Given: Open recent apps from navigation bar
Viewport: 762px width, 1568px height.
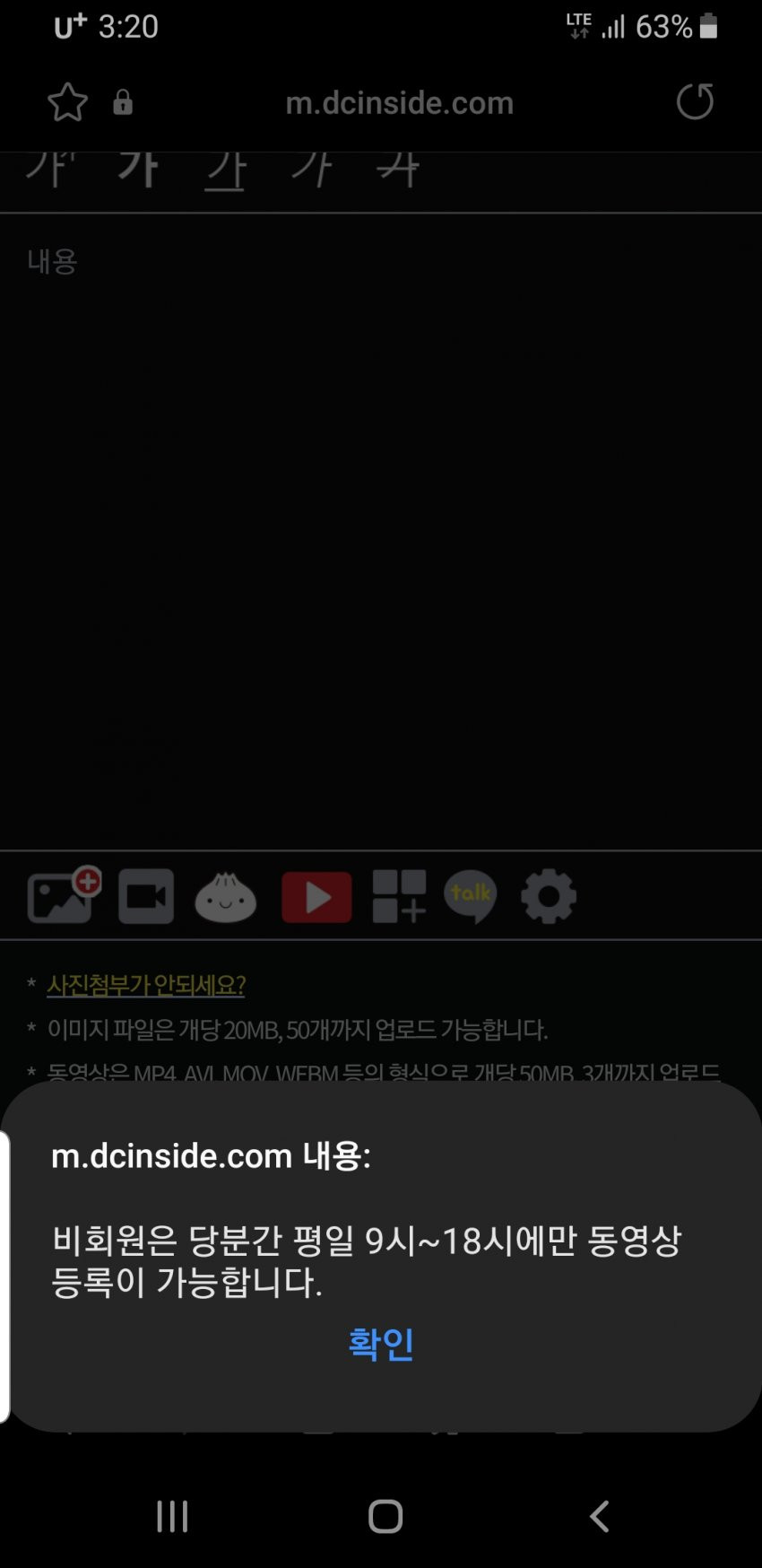Looking at the screenshot, I should pyautogui.click(x=172, y=1517).
